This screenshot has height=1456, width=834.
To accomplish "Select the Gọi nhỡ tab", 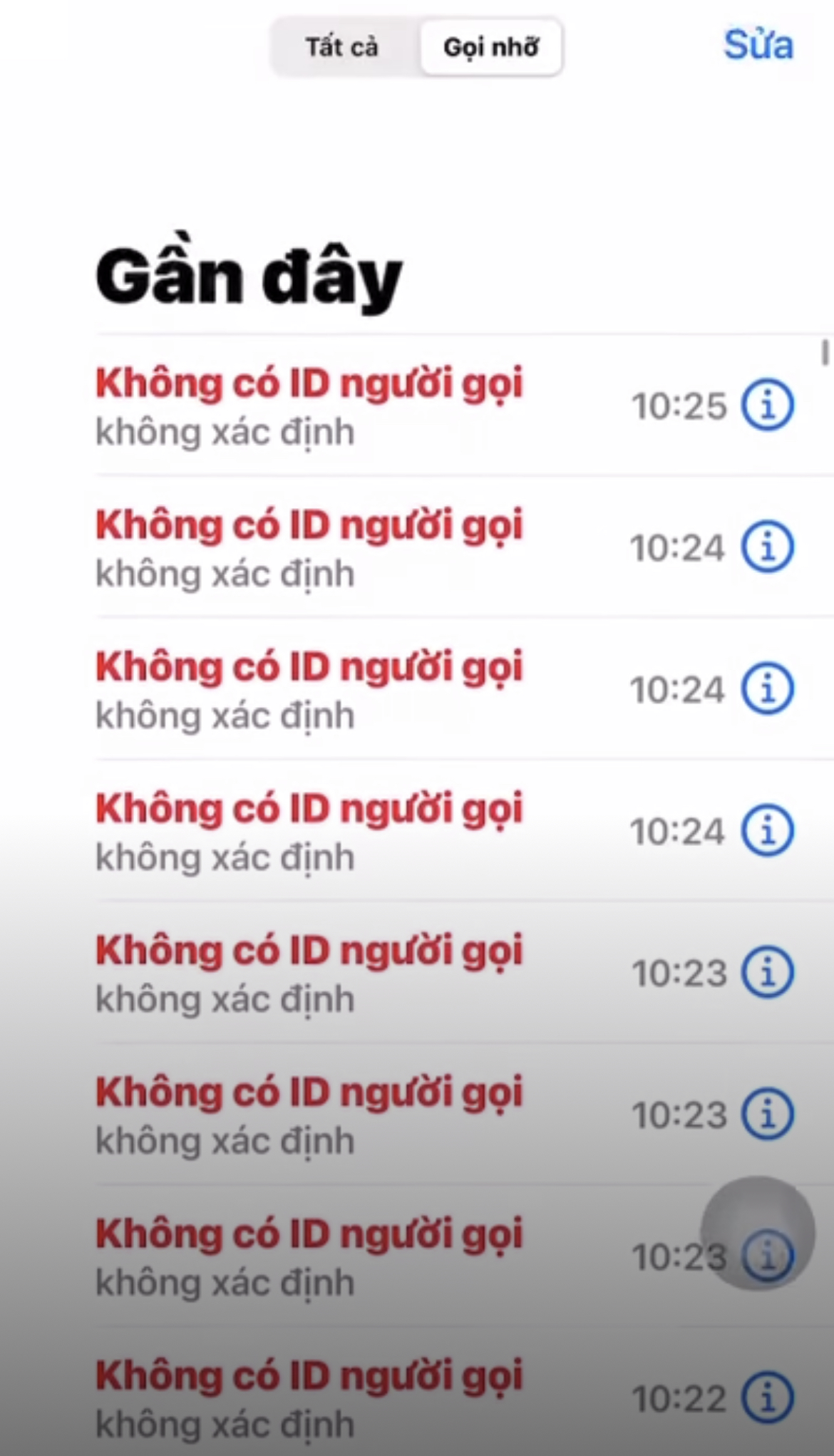I will (490, 48).
